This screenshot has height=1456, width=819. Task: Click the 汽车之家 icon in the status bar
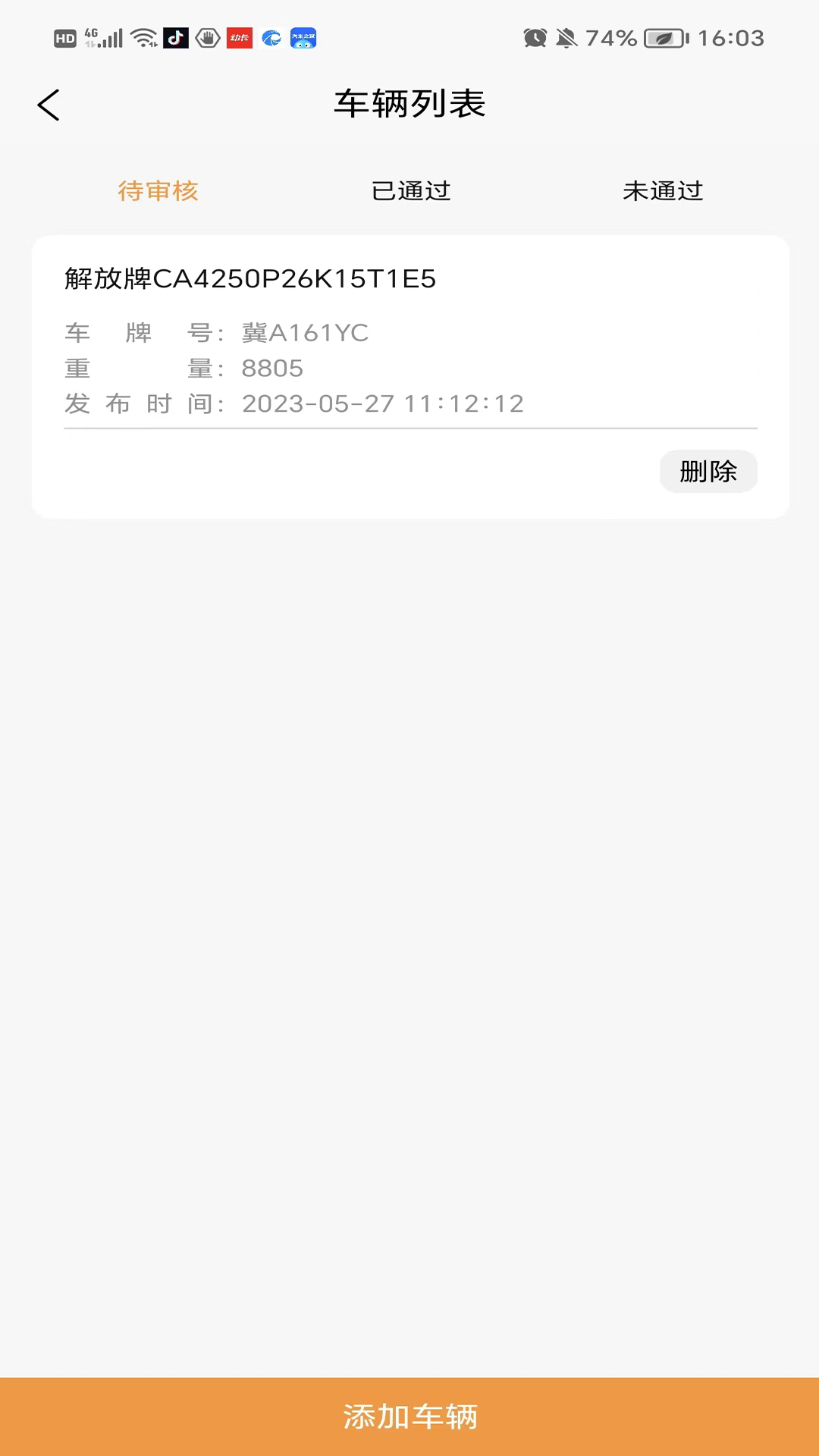304,38
